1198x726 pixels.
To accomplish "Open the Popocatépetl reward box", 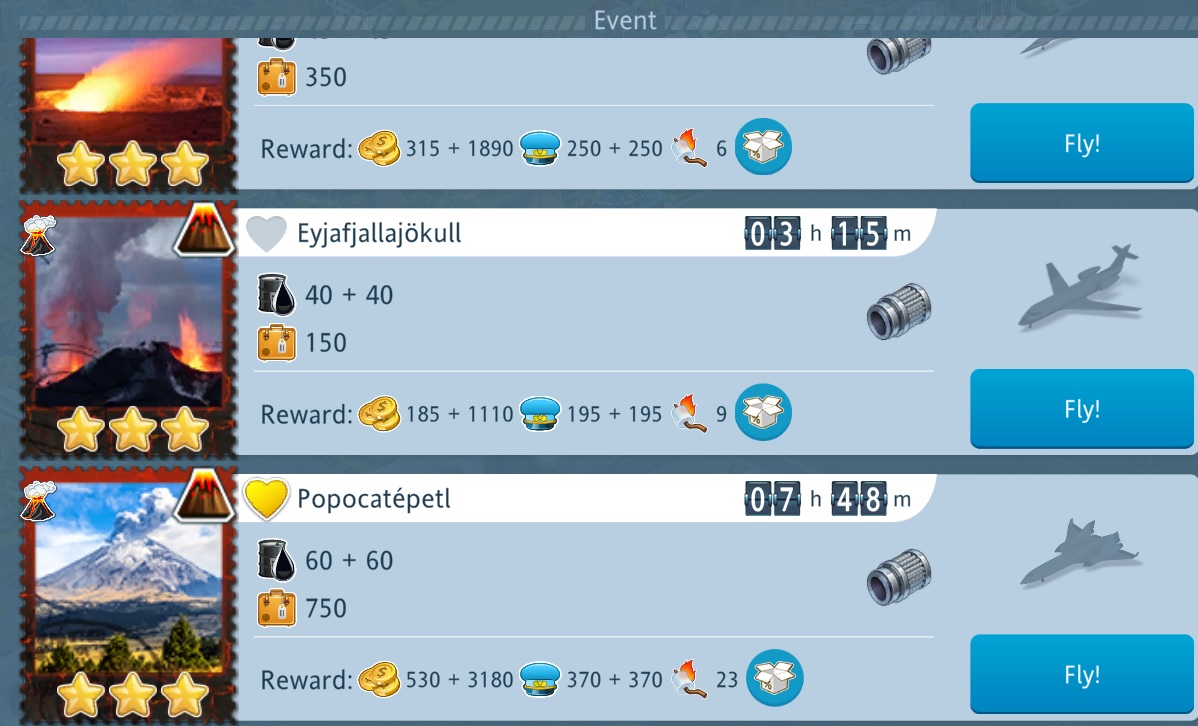I will (x=775, y=679).
